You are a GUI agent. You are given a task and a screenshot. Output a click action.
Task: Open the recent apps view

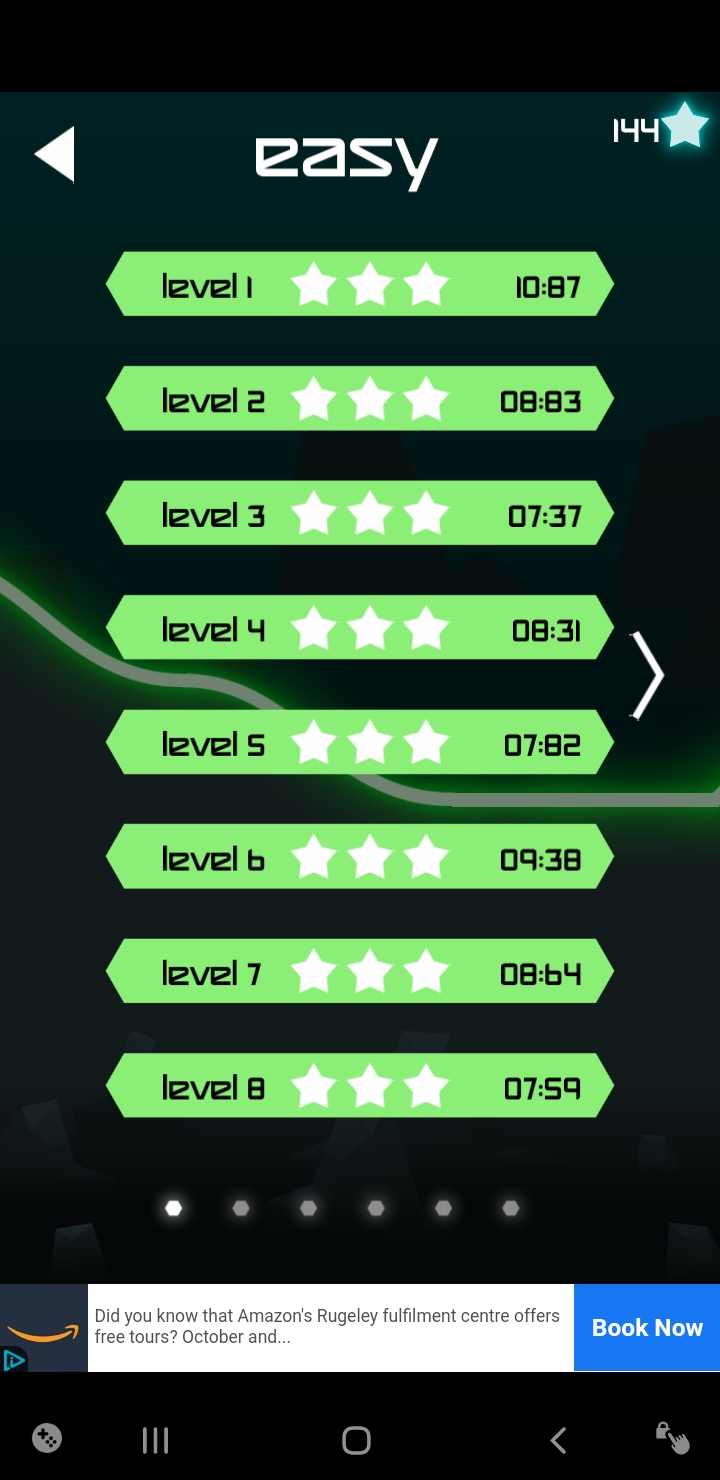pos(155,1440)
